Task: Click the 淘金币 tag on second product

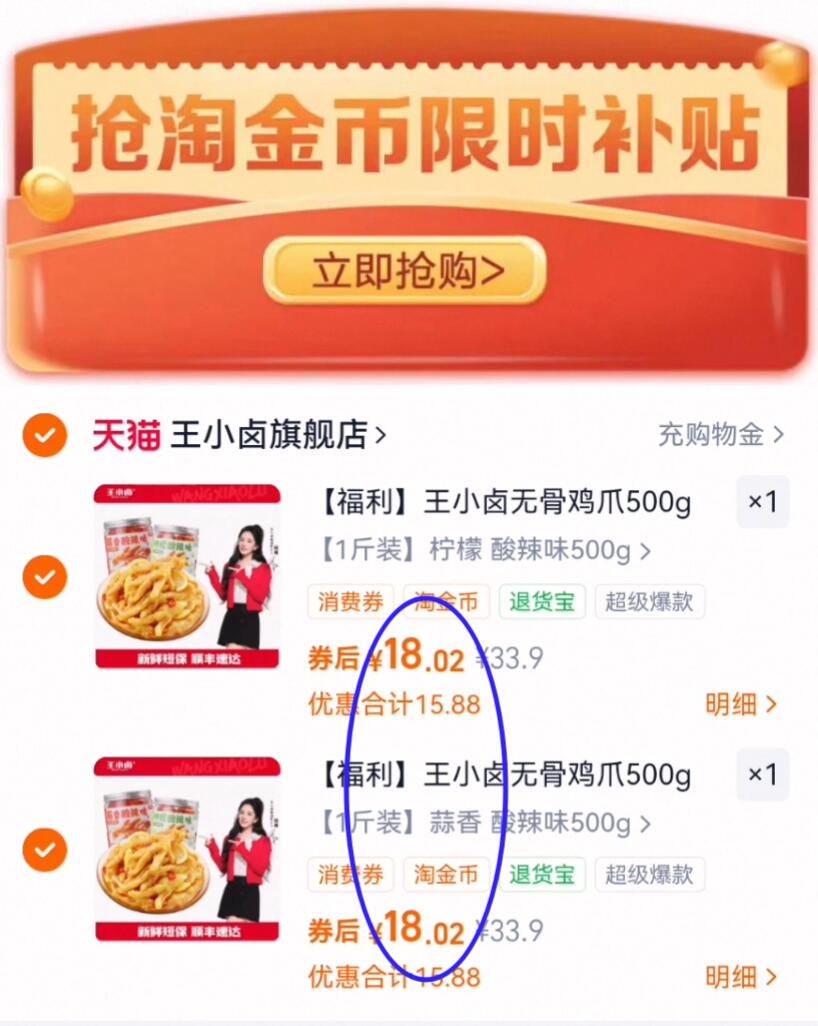Action: point(446,875)
